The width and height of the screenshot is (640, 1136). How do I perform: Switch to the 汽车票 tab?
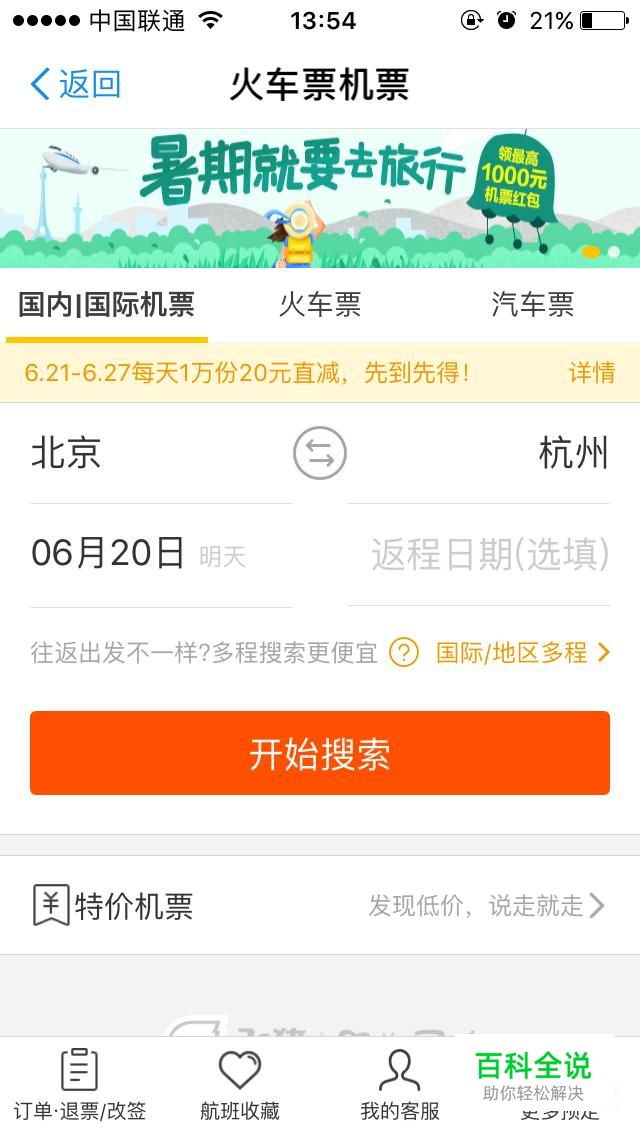click(533, 304)
